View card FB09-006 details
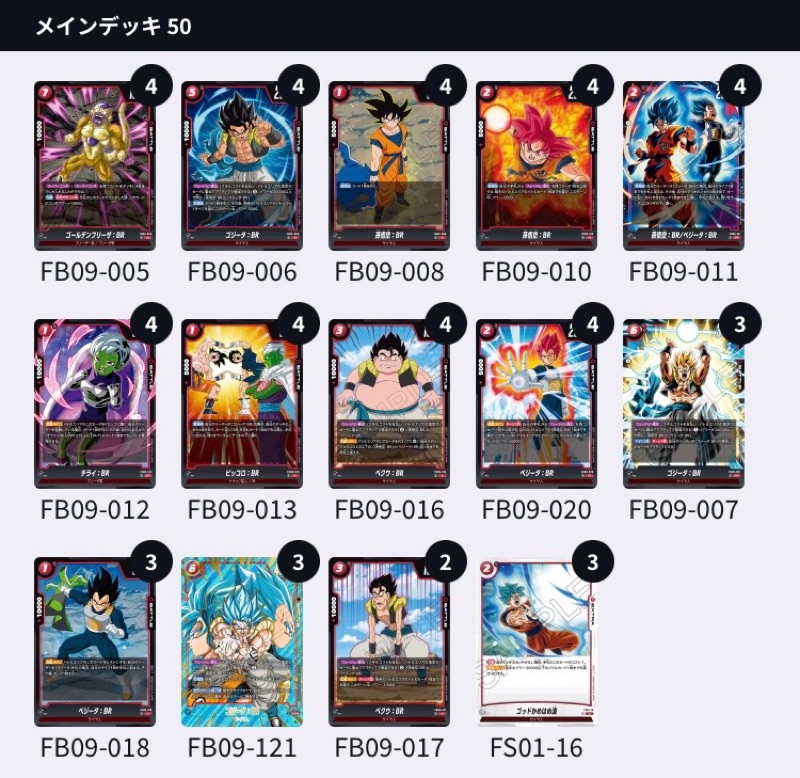 [x=241, y=167]
